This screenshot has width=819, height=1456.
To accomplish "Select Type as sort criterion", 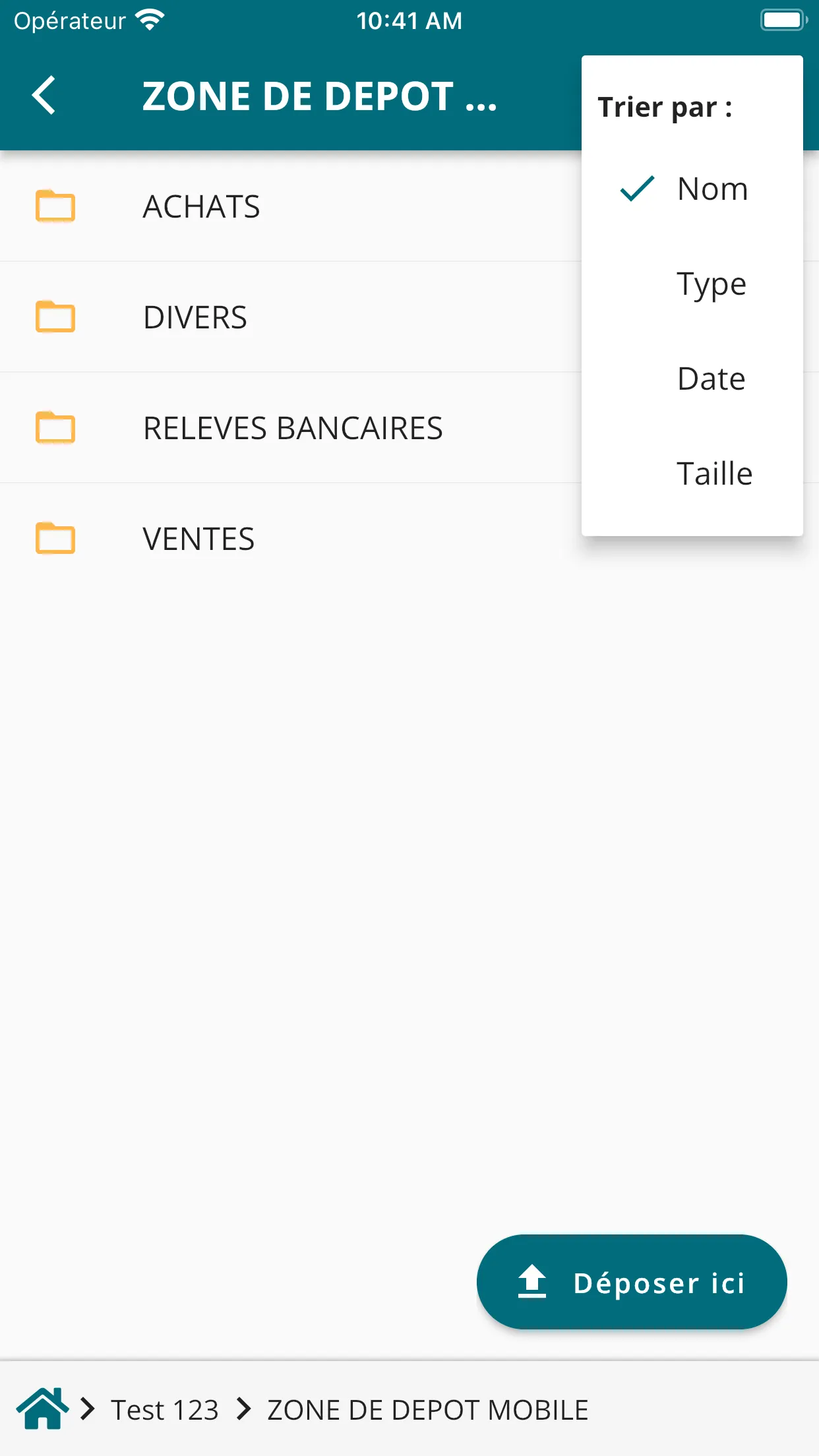I will click(712, 284).
